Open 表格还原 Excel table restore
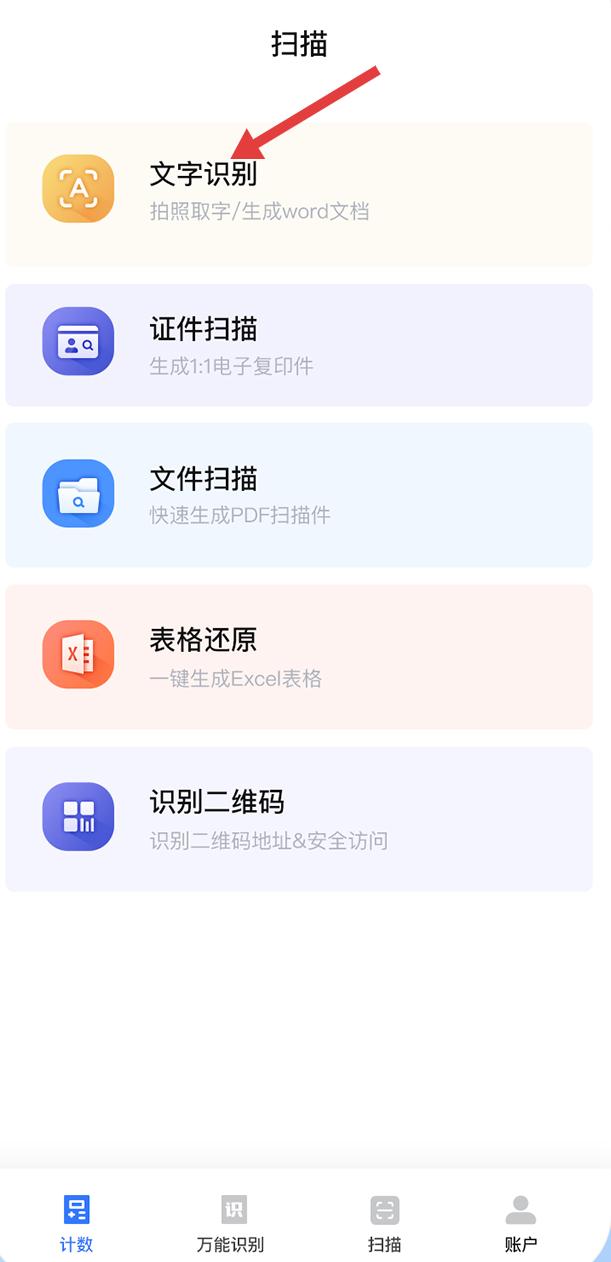611x1262 pixels. (298, 656)
